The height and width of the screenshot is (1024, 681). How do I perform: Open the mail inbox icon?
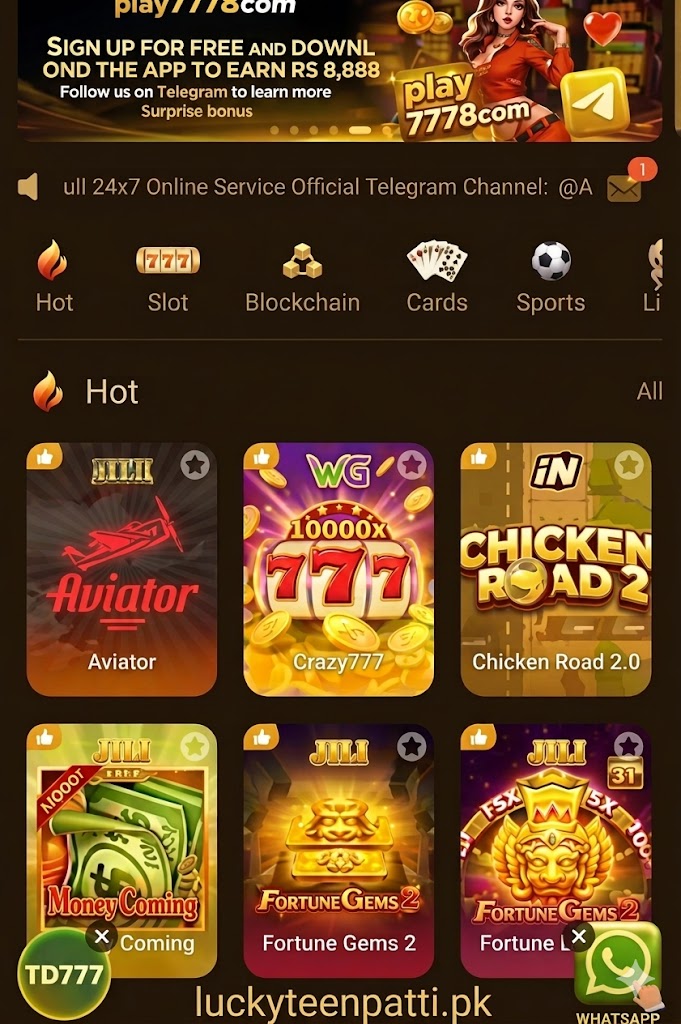(x=624, y=187)
